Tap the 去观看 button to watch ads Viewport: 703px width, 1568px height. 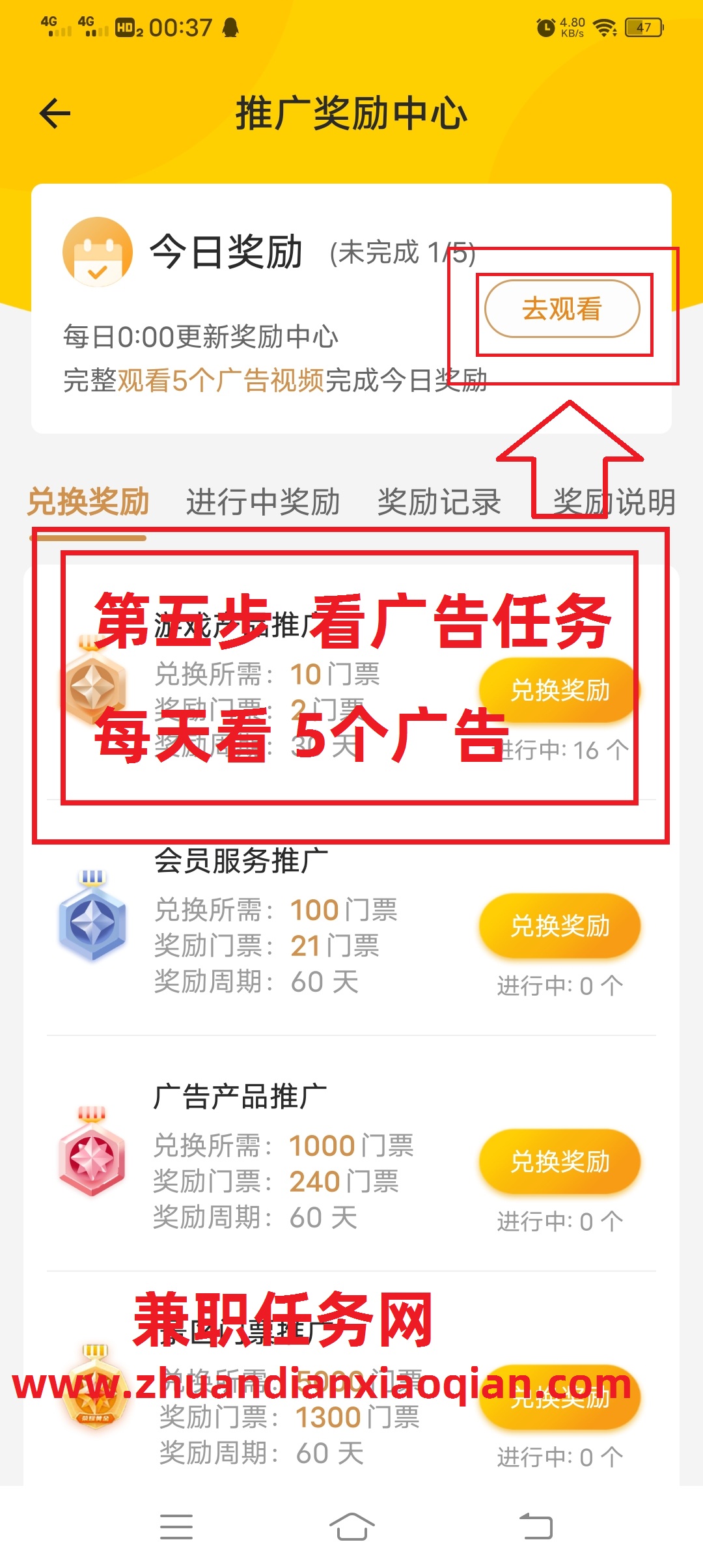tap(562, 309)
